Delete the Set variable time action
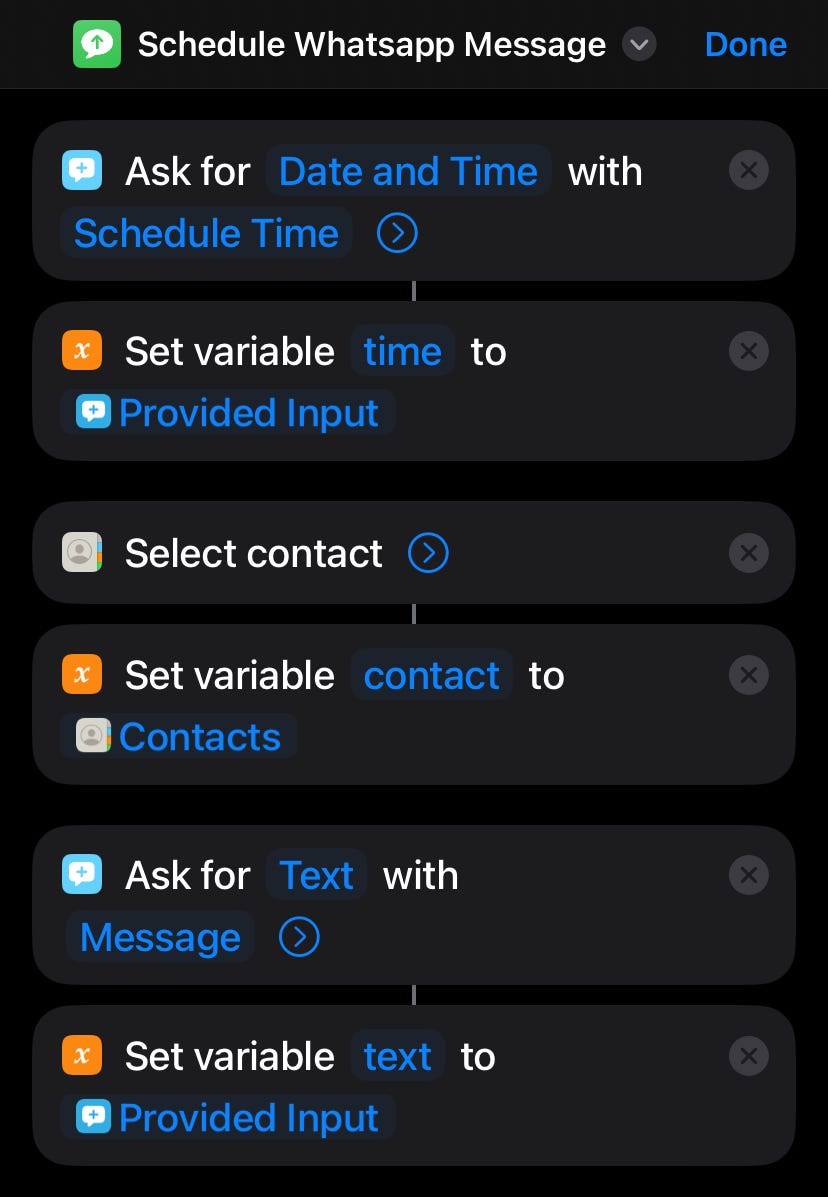 [748, 352]
